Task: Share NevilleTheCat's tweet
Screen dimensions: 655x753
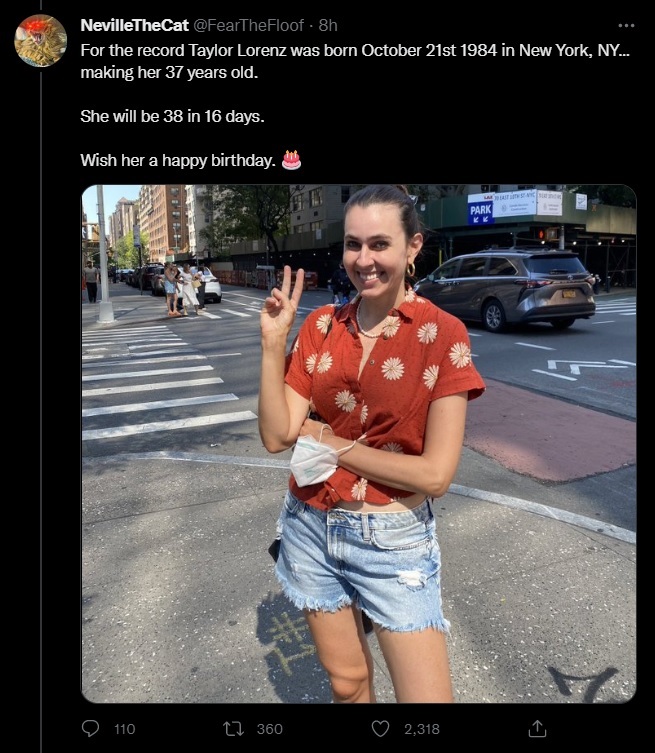Action: pos(537,728)
